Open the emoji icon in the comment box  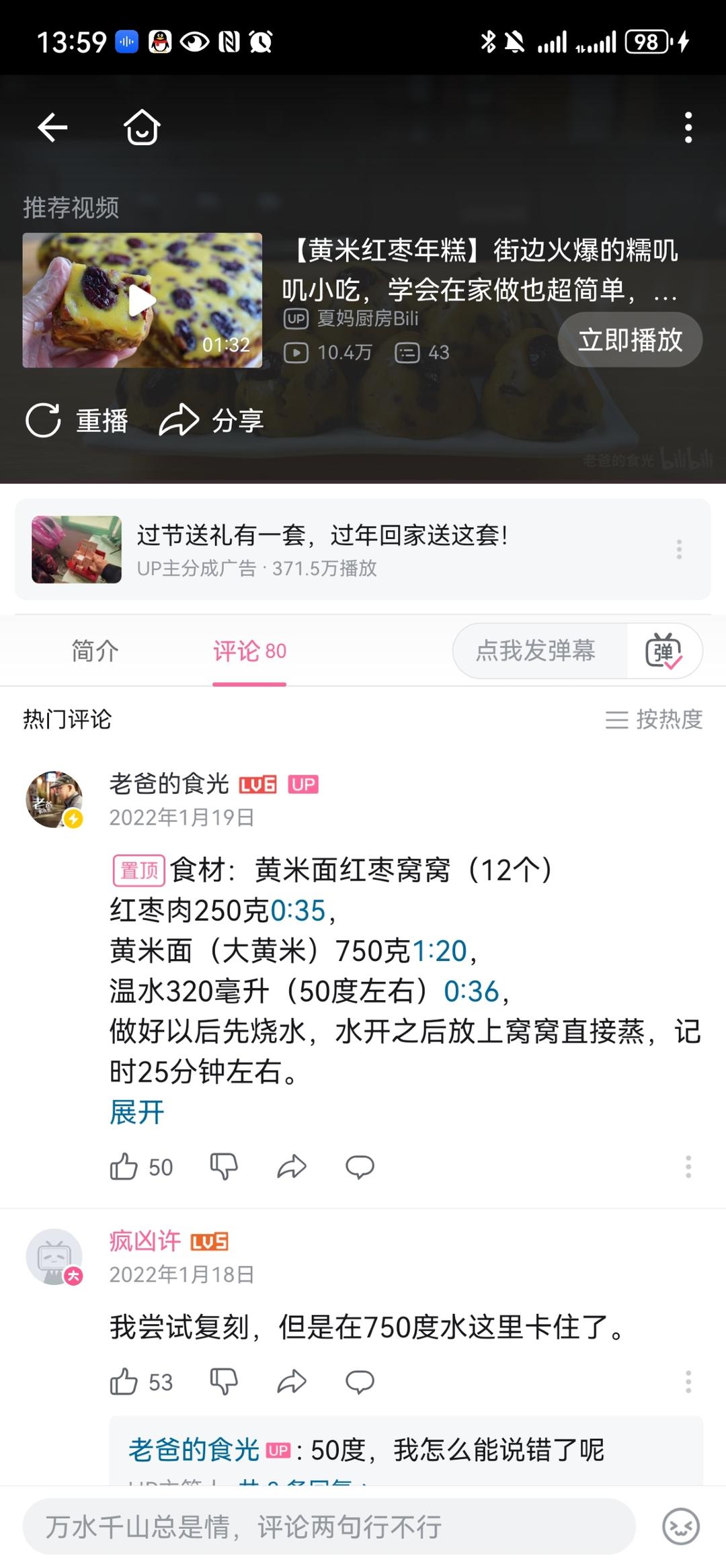click(682, 1526)
